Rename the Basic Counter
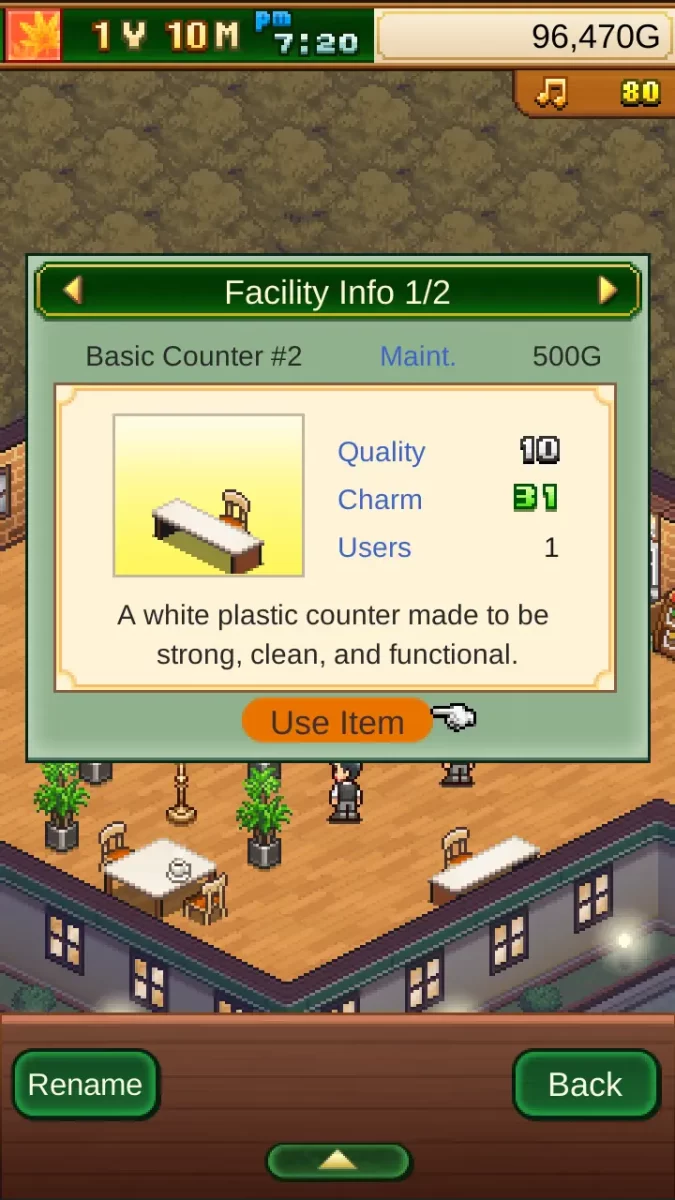 pos(85,1084)
